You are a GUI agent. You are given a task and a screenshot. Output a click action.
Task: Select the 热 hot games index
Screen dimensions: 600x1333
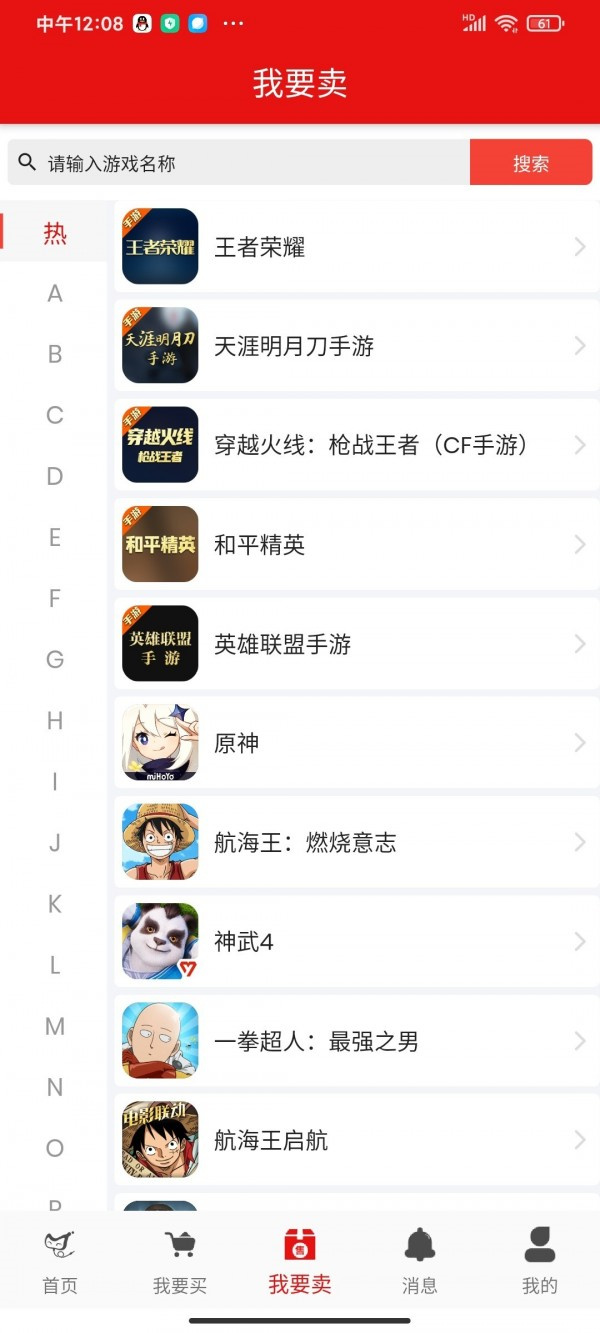click(x=55, y=233)
